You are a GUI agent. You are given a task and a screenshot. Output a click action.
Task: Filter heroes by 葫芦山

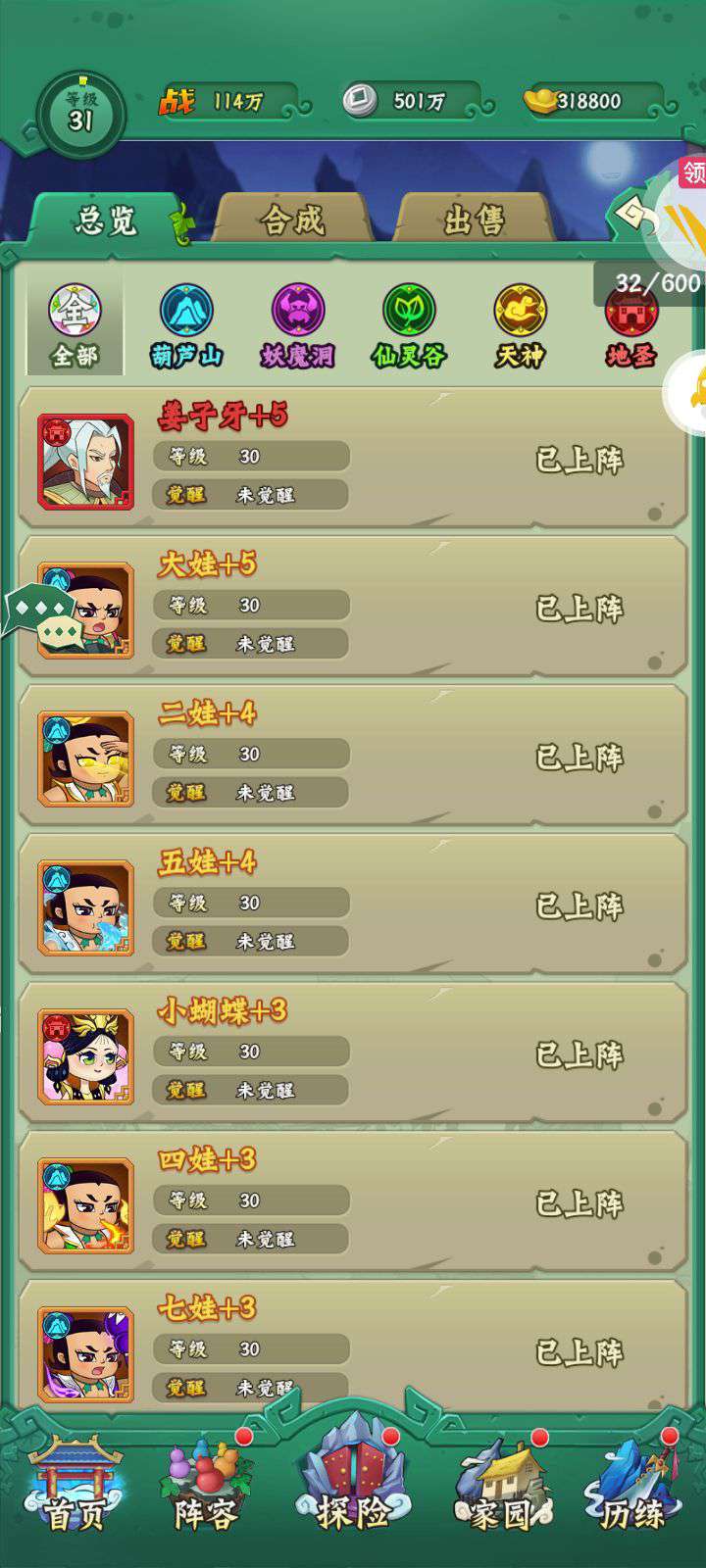[186, 325]
